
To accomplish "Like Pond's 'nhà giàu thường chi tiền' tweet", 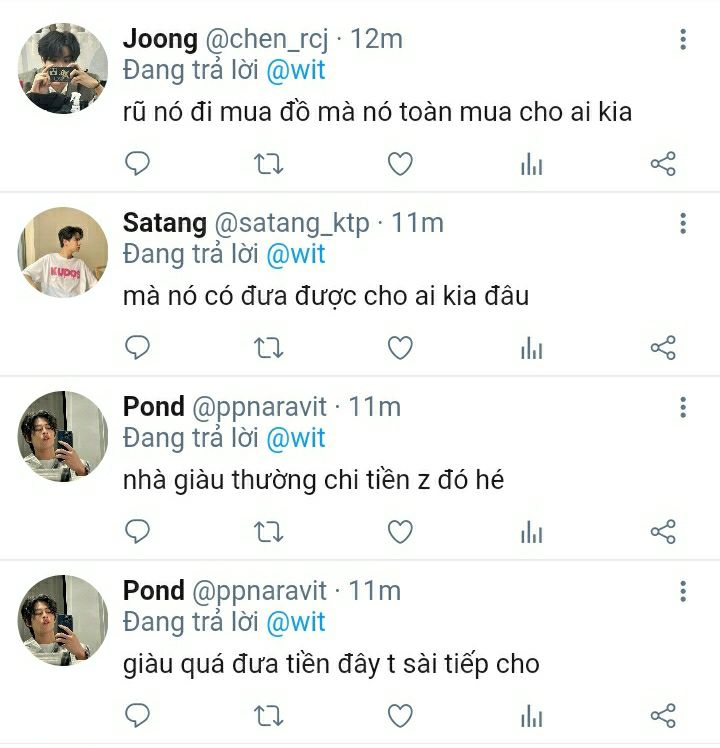I will pyautogui.click(x=400, y=531).
